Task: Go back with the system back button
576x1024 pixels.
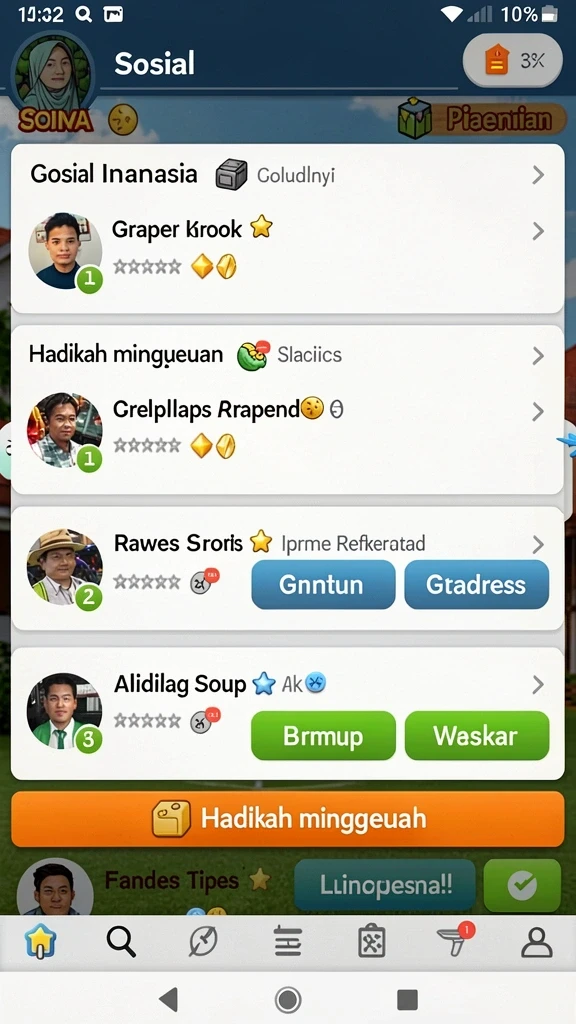Action: [169, 999]
